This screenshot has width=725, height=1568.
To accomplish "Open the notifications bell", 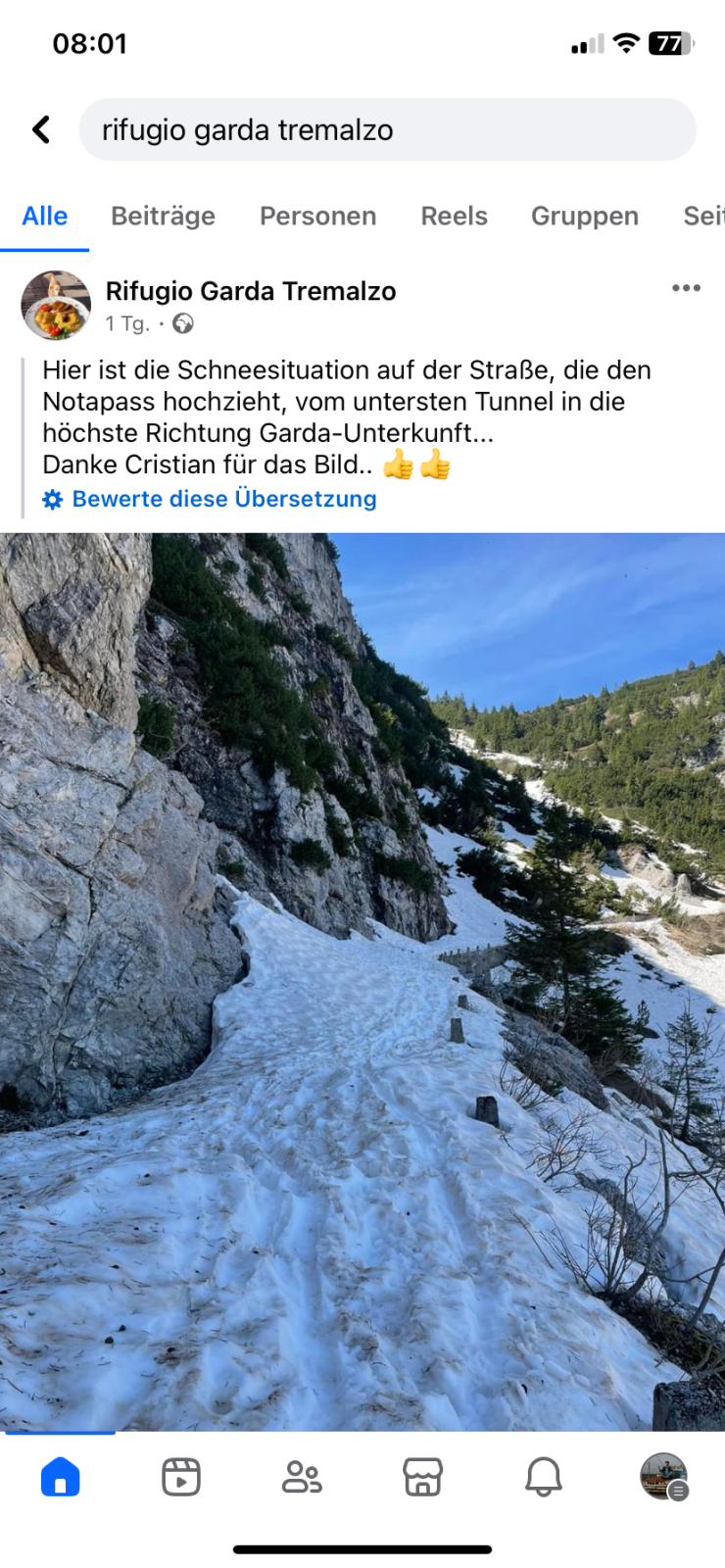I will [x=544, y=1477].
